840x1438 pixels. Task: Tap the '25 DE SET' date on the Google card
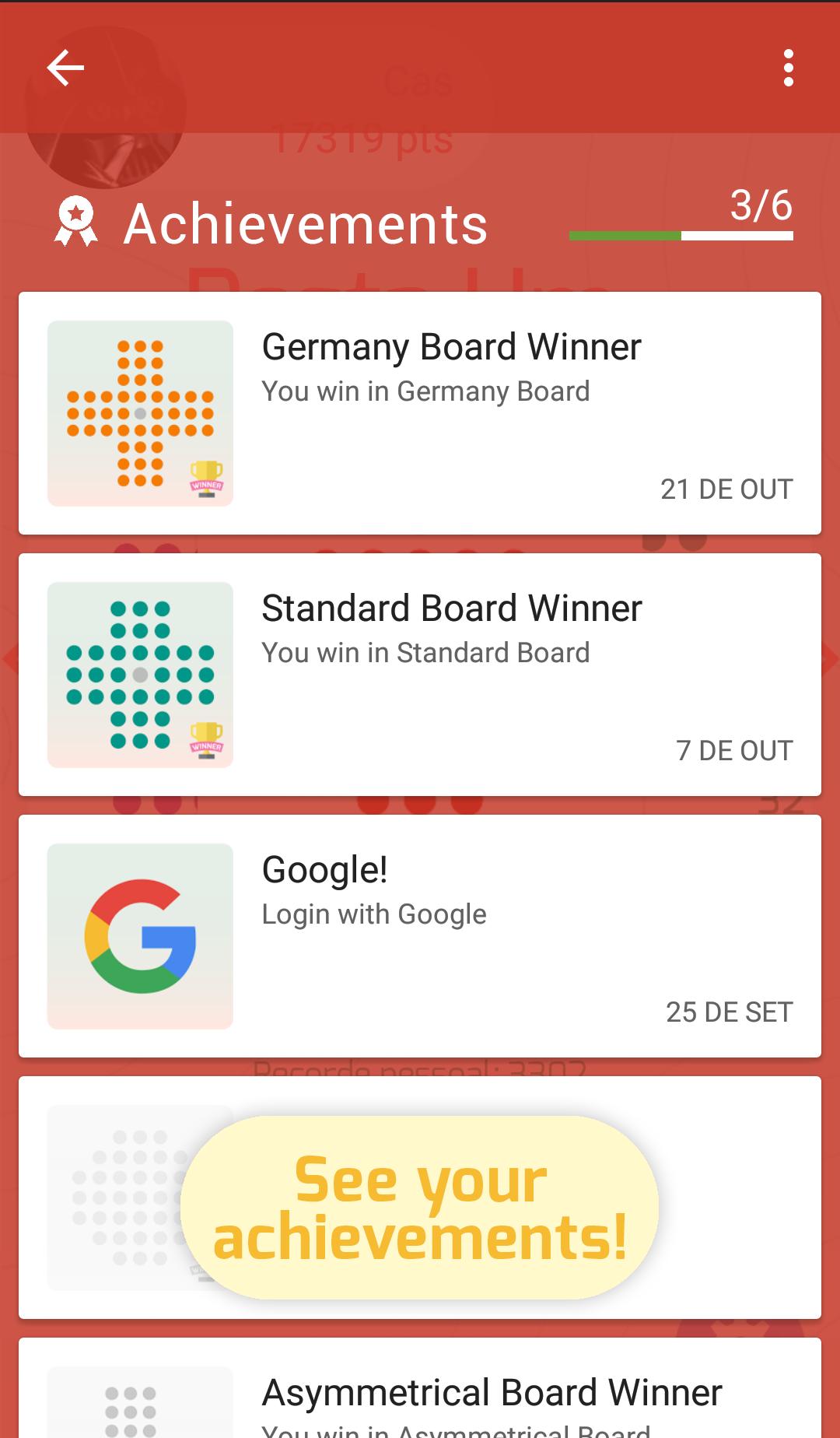(x=729, y=1012)
